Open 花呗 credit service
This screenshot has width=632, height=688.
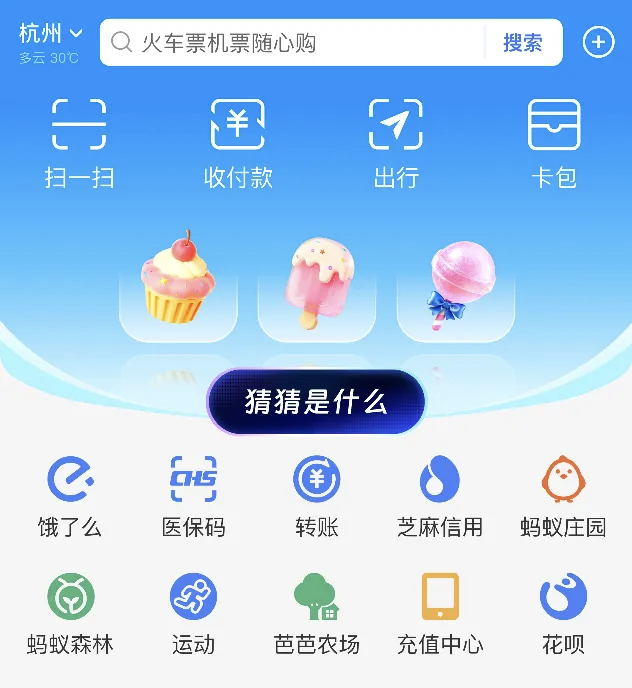[x=563, y=612]
